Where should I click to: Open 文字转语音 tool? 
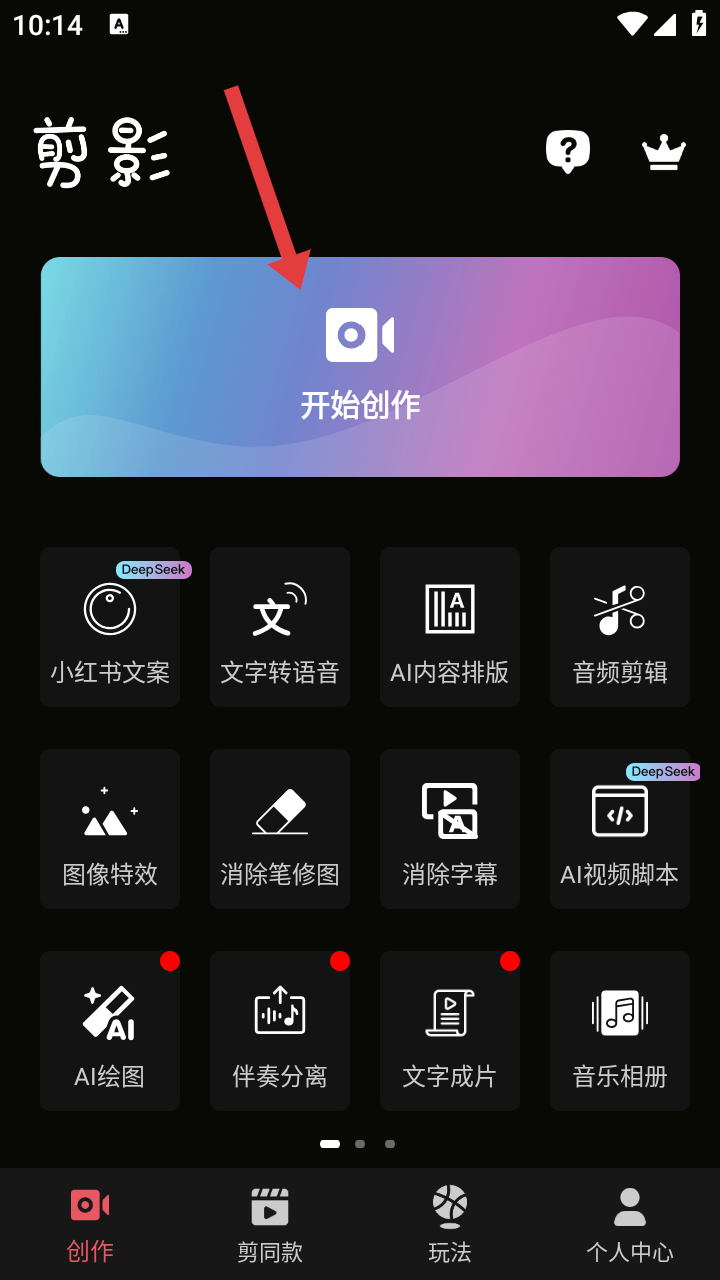(280, 627)
